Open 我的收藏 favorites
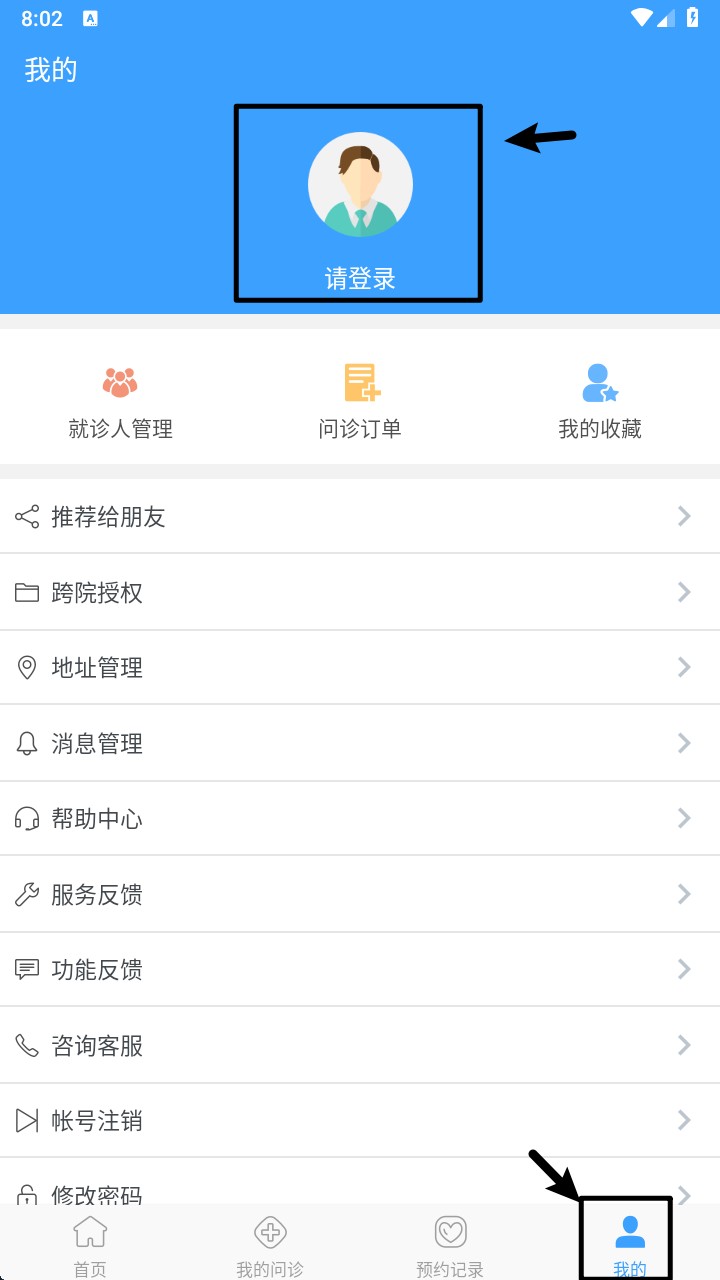Screen dimensions: 720x1280 (600, 401)
